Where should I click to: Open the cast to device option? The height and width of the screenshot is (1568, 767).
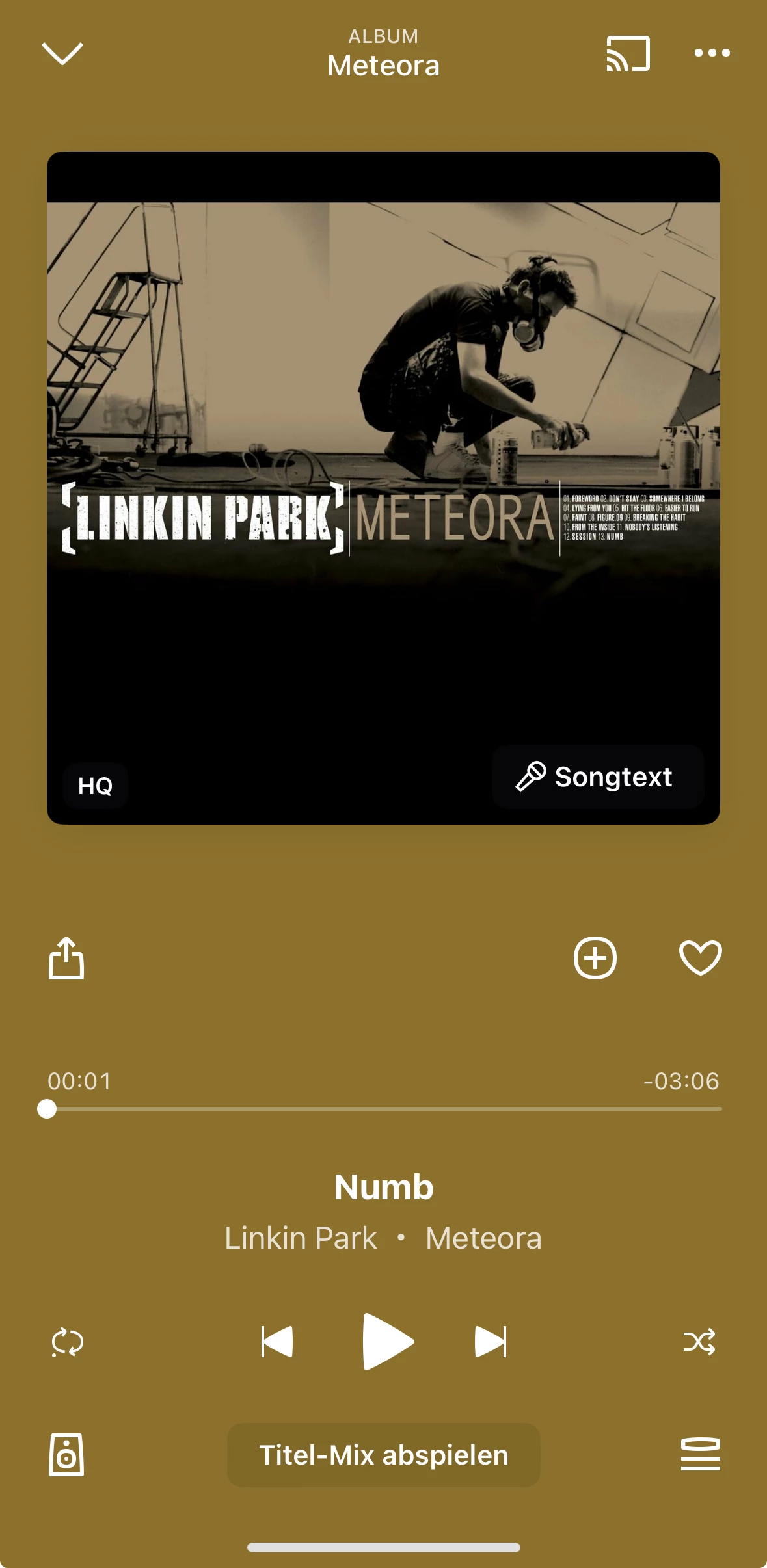[x=628, y=53]
